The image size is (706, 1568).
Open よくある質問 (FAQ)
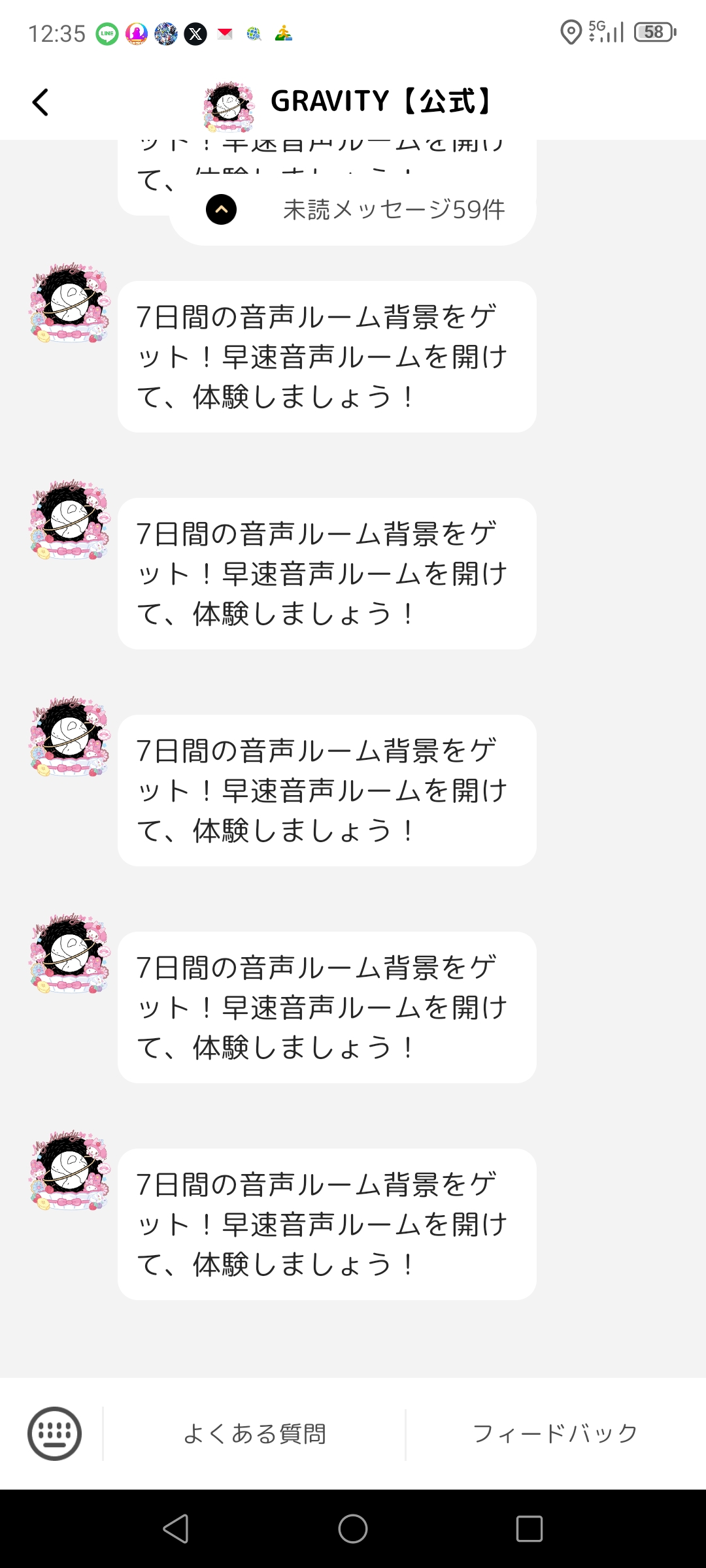point(254,1433)
